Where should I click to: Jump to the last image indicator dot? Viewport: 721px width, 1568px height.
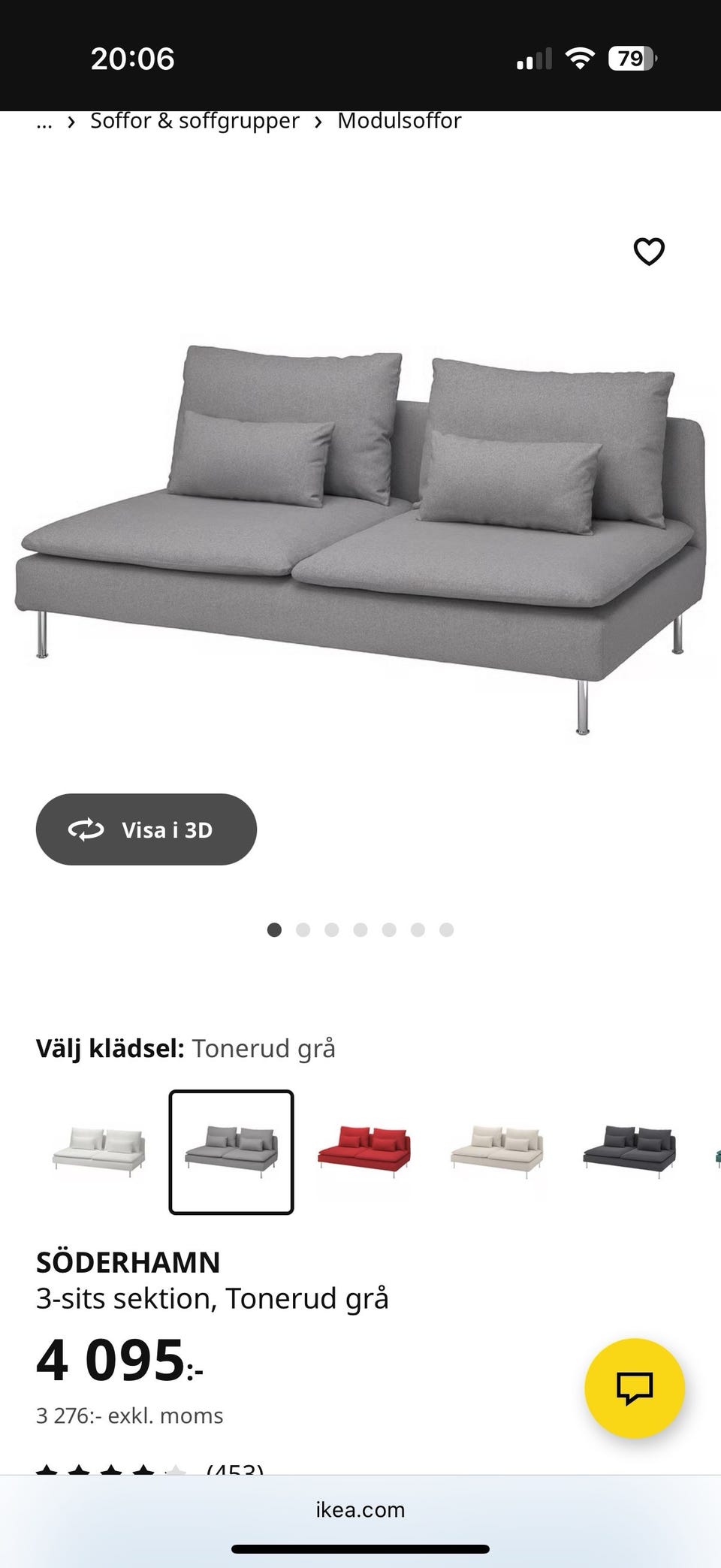click(x=446, y=929)
